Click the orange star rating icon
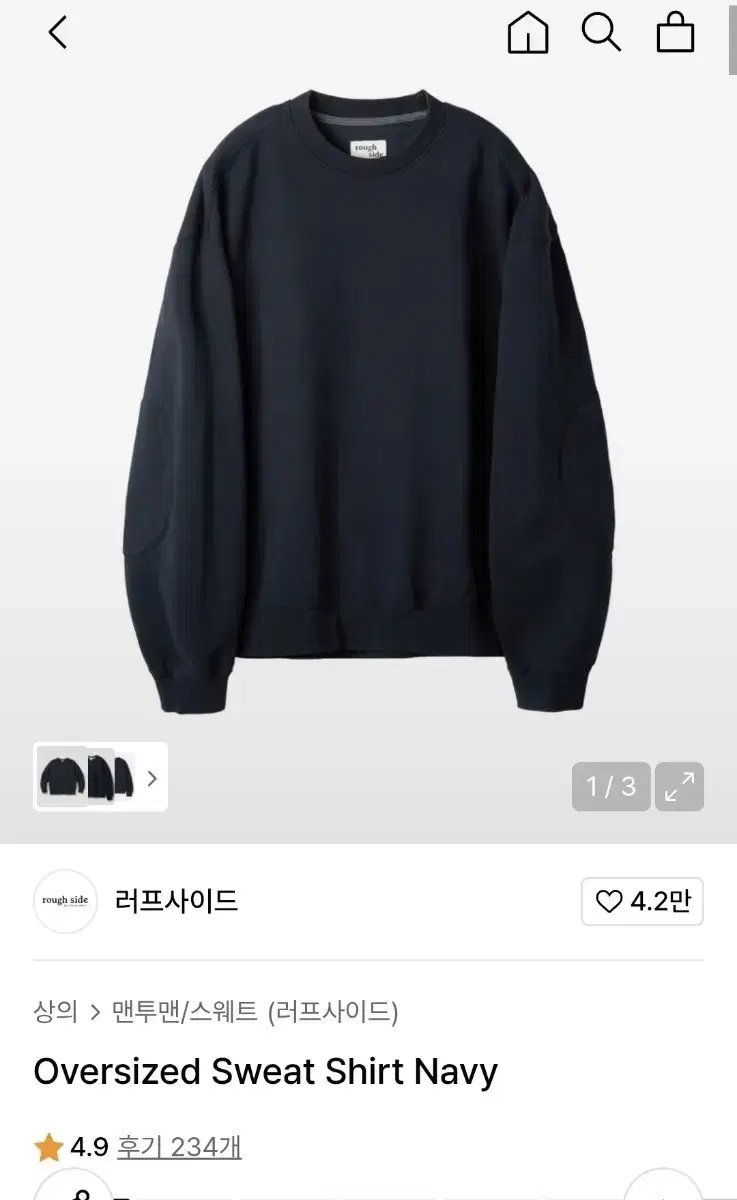Viewport: 737px width, 1200px height. tap(47, 1146)
